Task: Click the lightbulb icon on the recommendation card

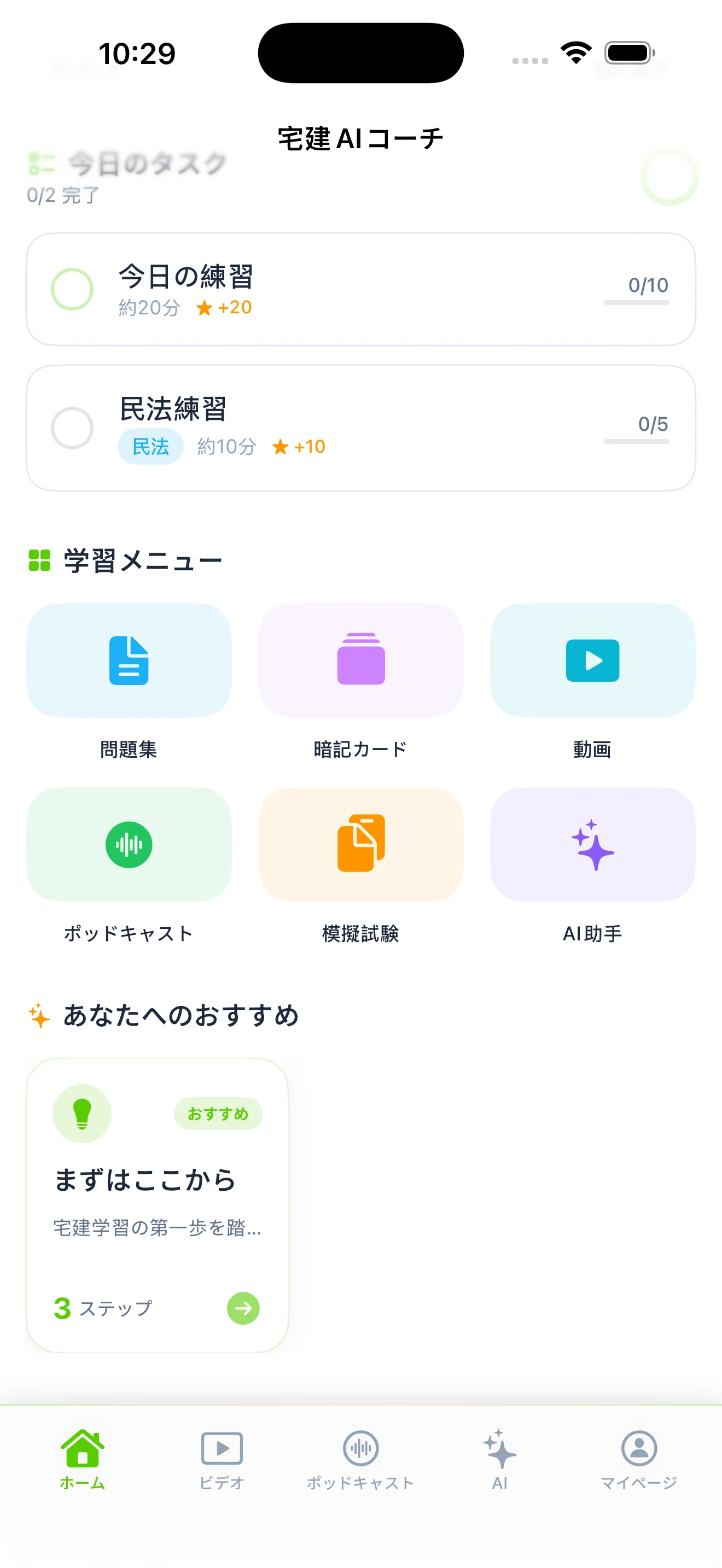Action: [x=83, y=1114]
